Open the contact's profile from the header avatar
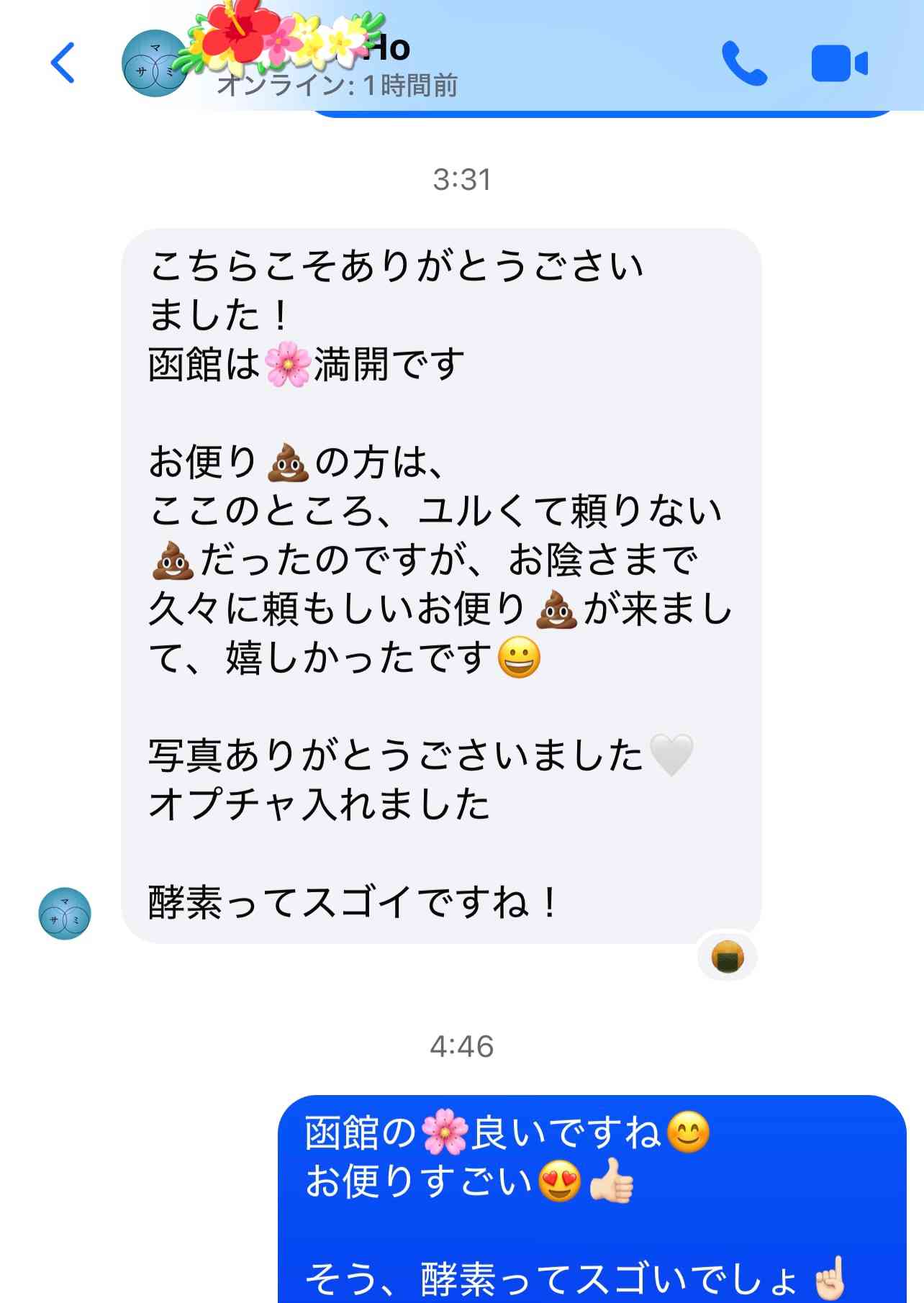Image resolution: width=924 pixels, height=1303 pixels. (x=153, y=63)
